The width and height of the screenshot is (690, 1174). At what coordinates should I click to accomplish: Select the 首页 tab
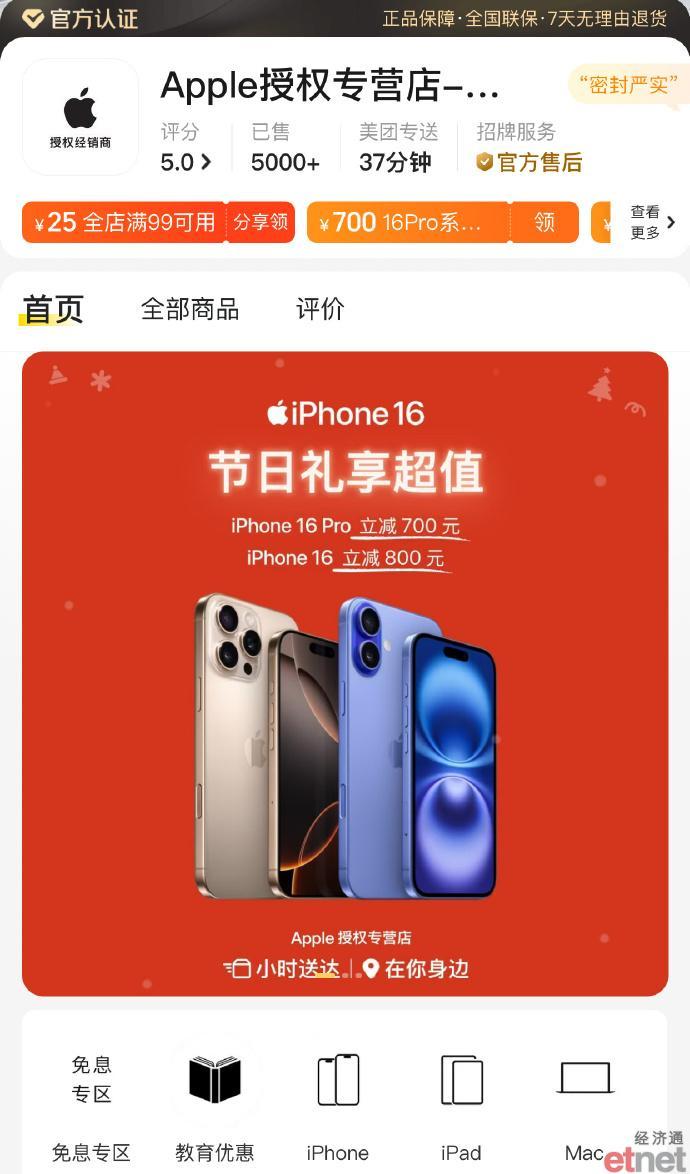coord(52,308)
